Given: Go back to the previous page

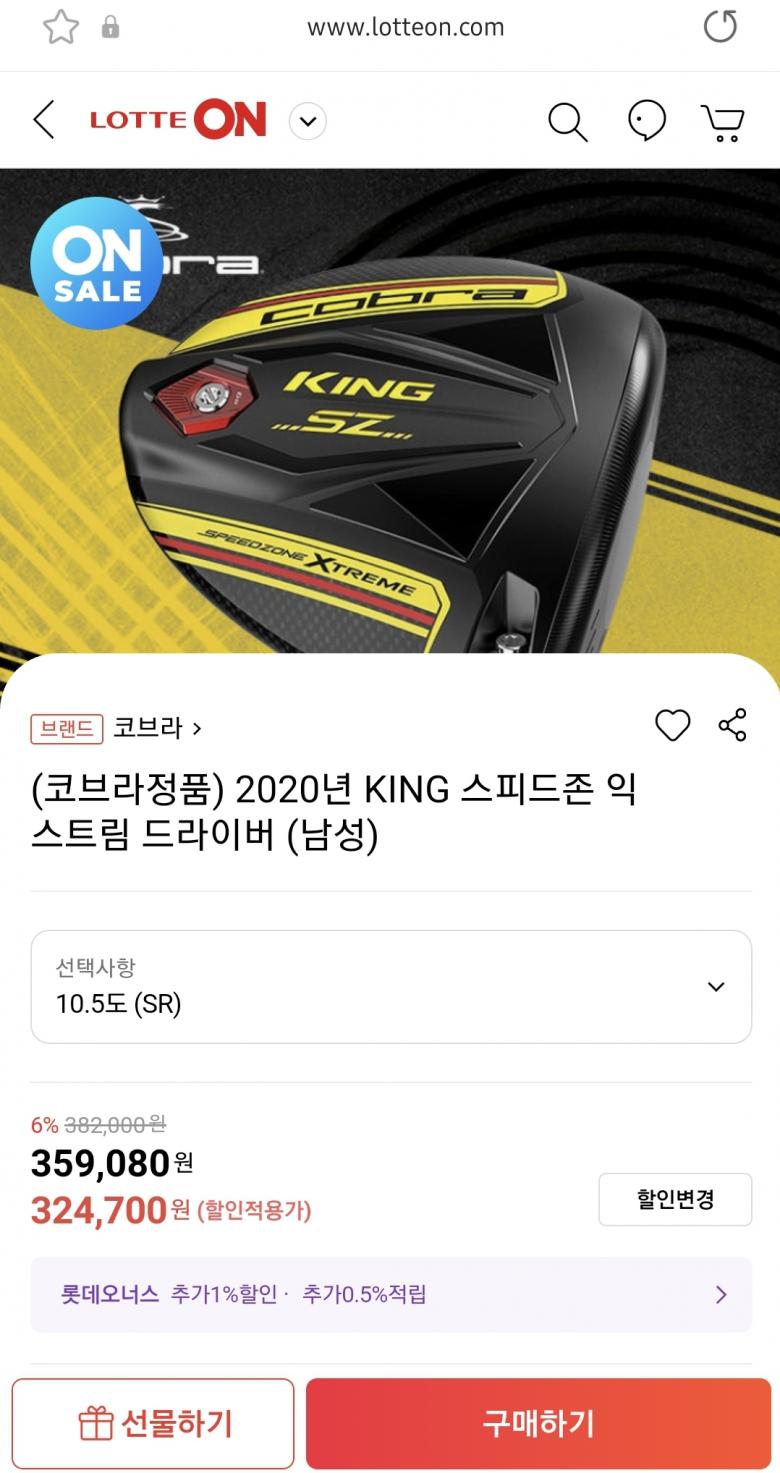Looking at the screenshot, I should (44, 120).
